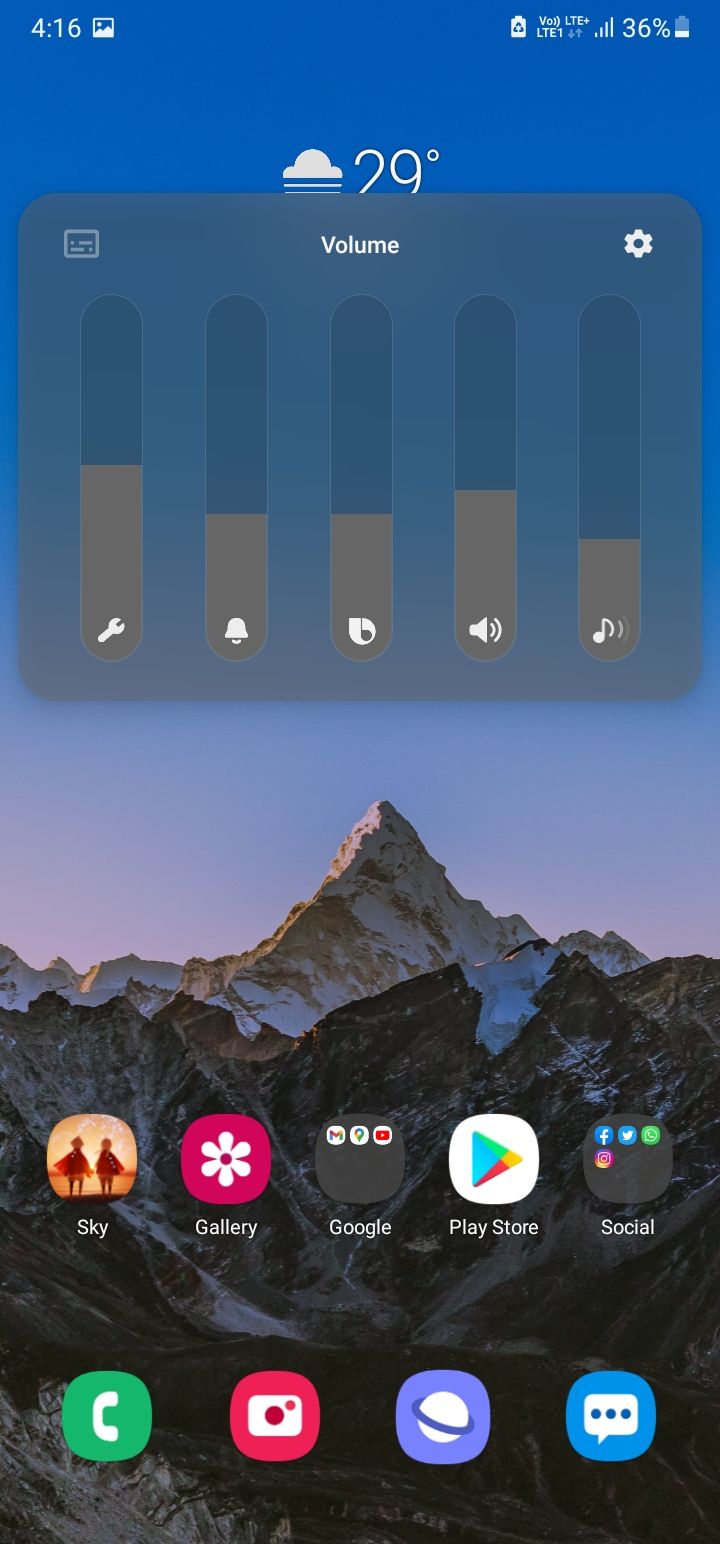Change the media music note volume slider
Image resolution: width=720 pixels, height=1544 pixels.
click(x=609, y=478)
